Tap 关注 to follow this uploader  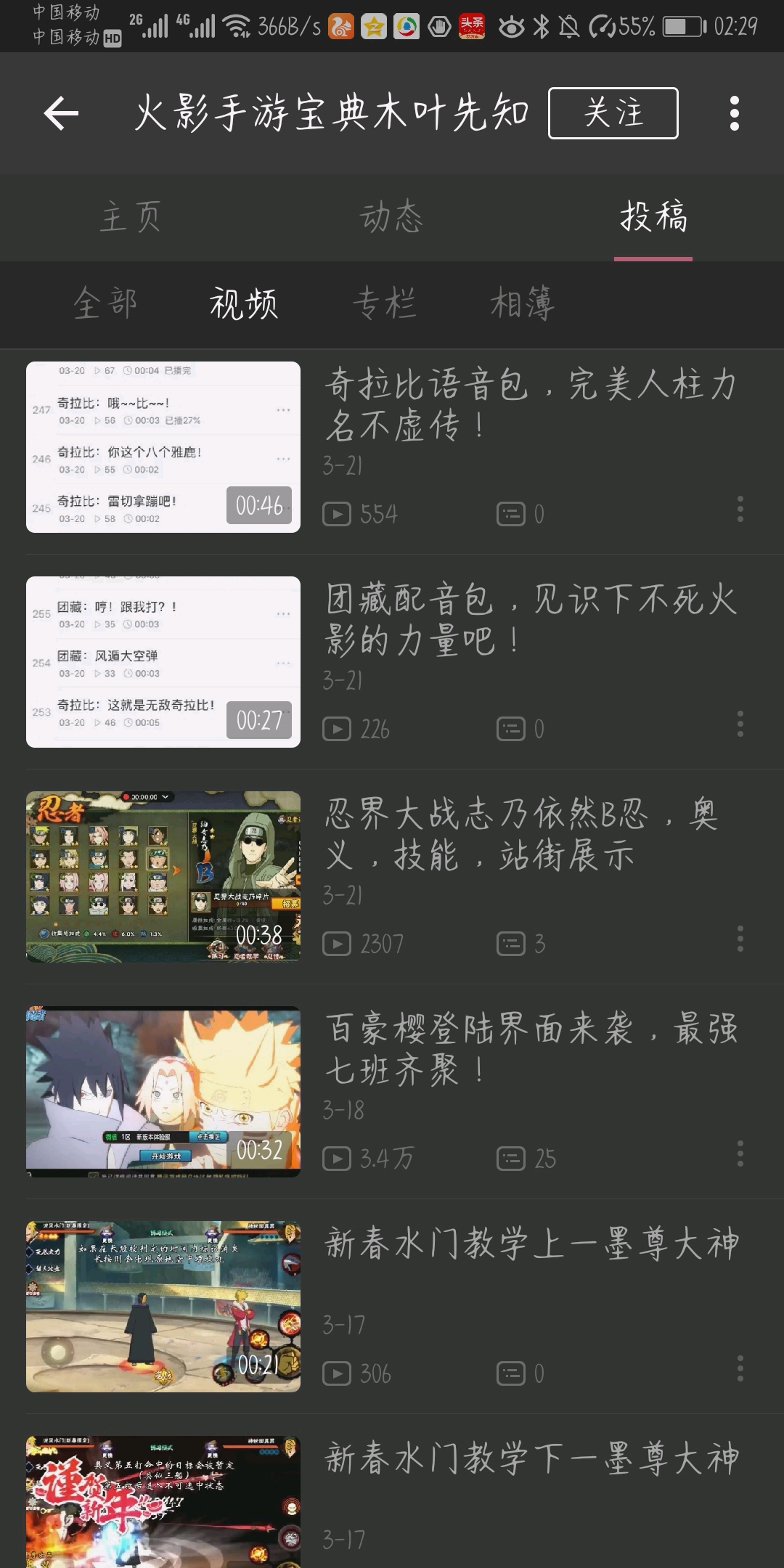click(613, 113)
